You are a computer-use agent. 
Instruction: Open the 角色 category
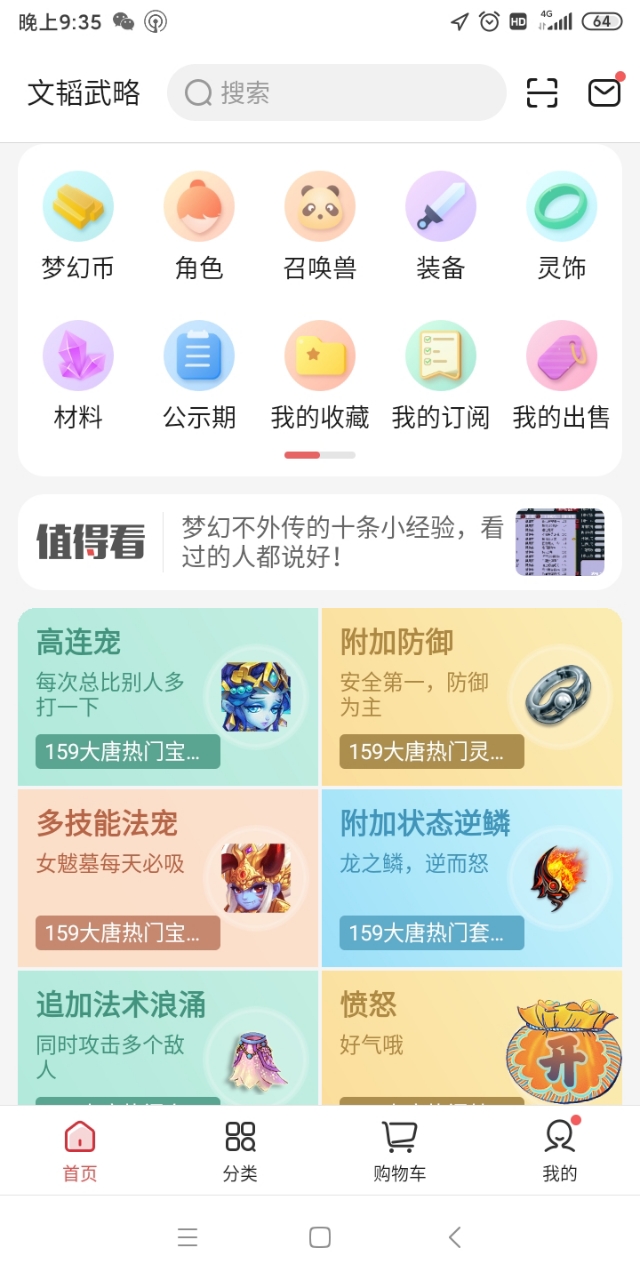click(199, 226)
